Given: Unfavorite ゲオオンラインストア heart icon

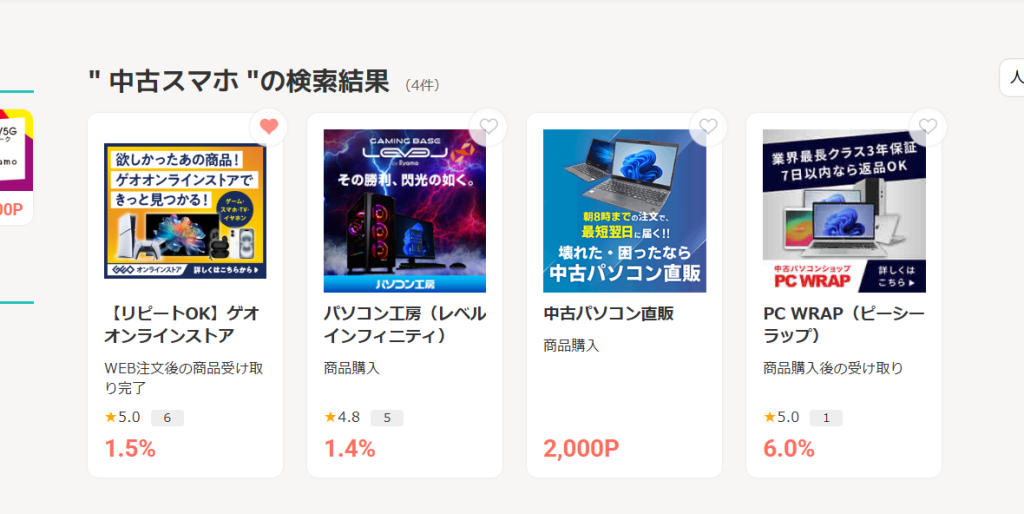Looking at the screenshot, I should point(268,127).
